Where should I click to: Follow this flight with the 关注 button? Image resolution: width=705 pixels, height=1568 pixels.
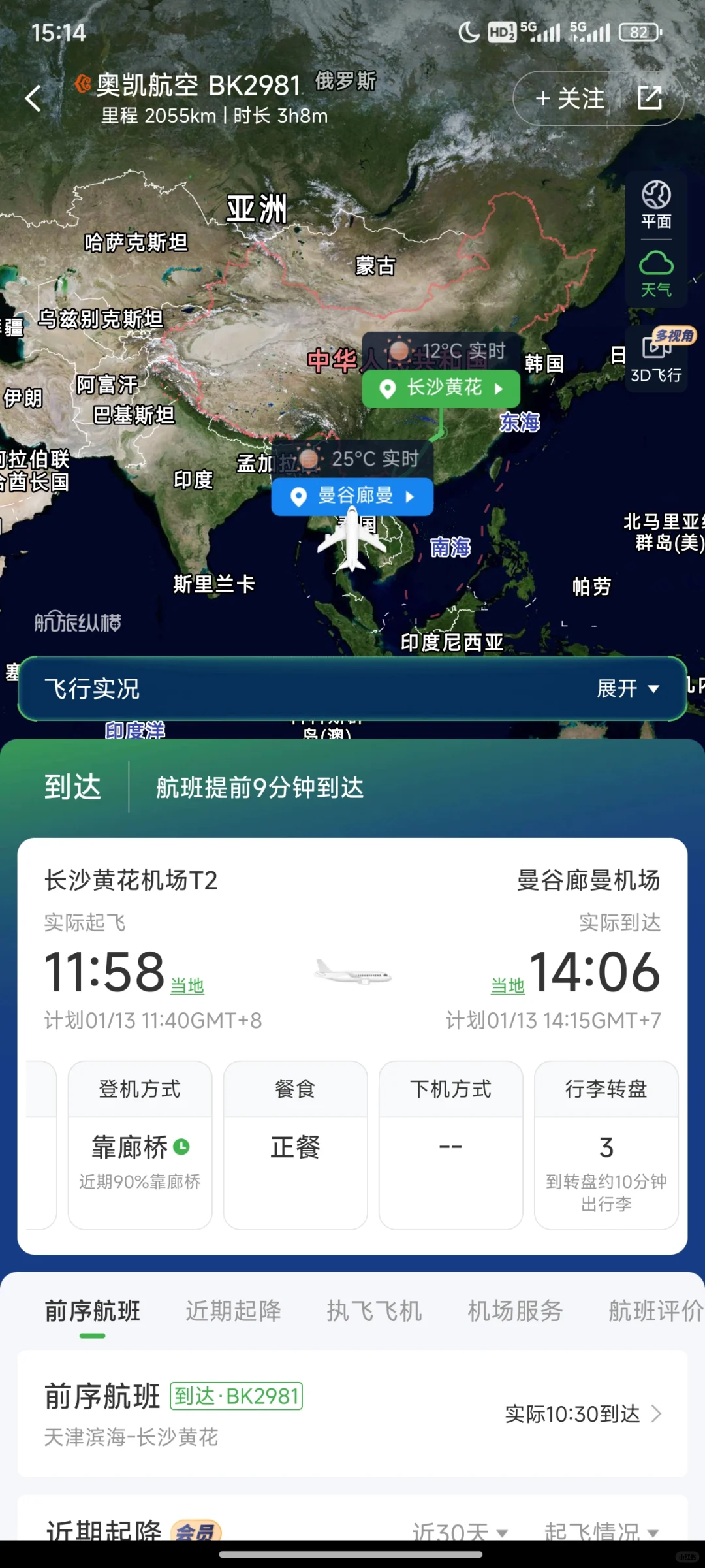[570, 99]
